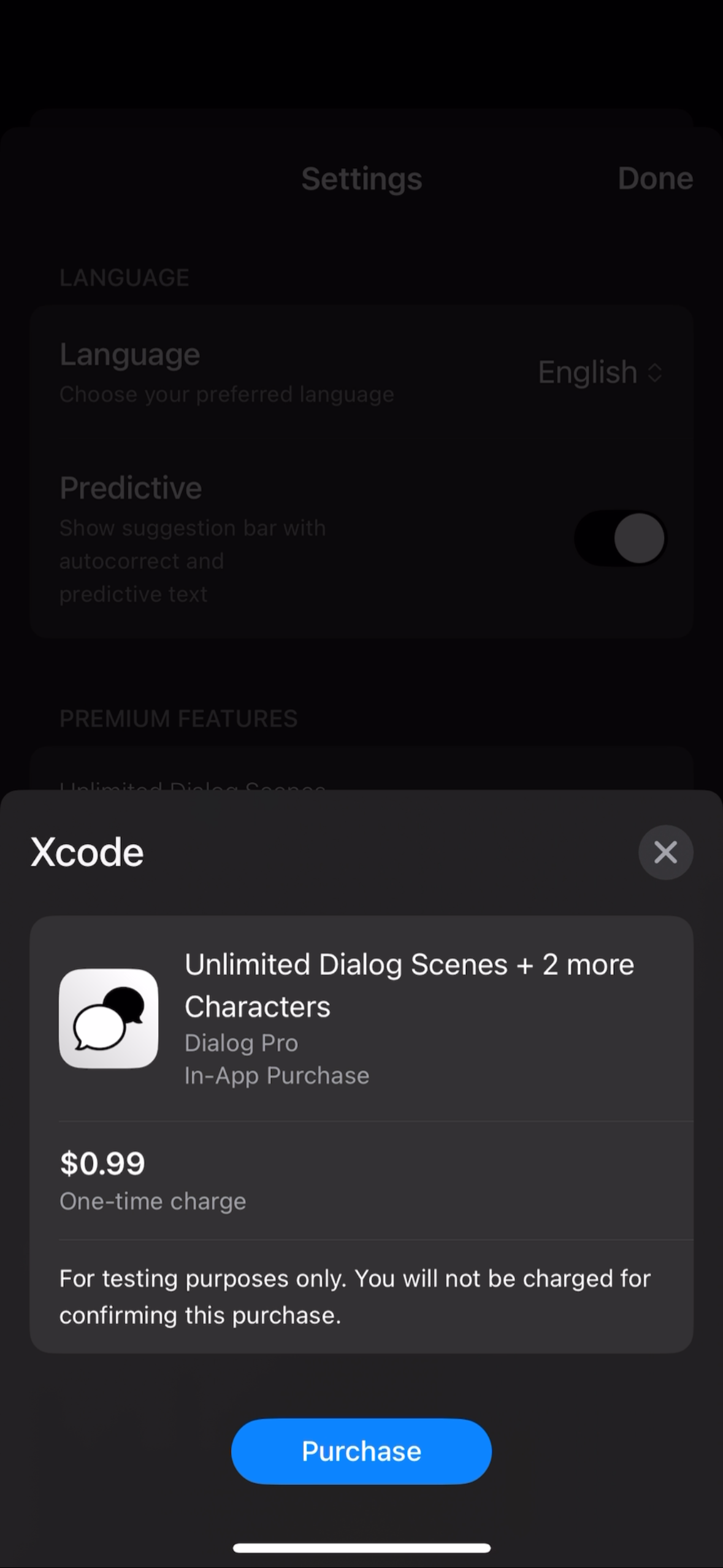Confirm the in-app purchase with Purchase button
723x1568 pixels.
(361, 1451)
